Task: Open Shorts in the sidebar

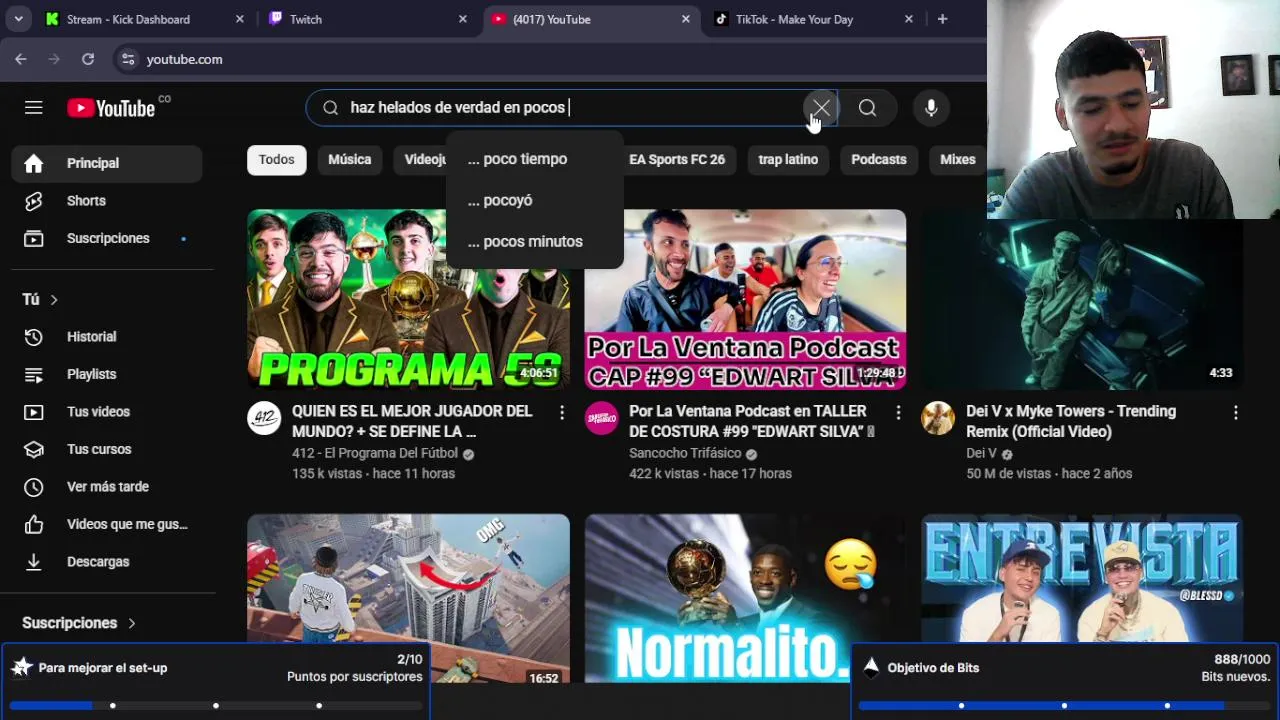Action: (x=86, y=201)
